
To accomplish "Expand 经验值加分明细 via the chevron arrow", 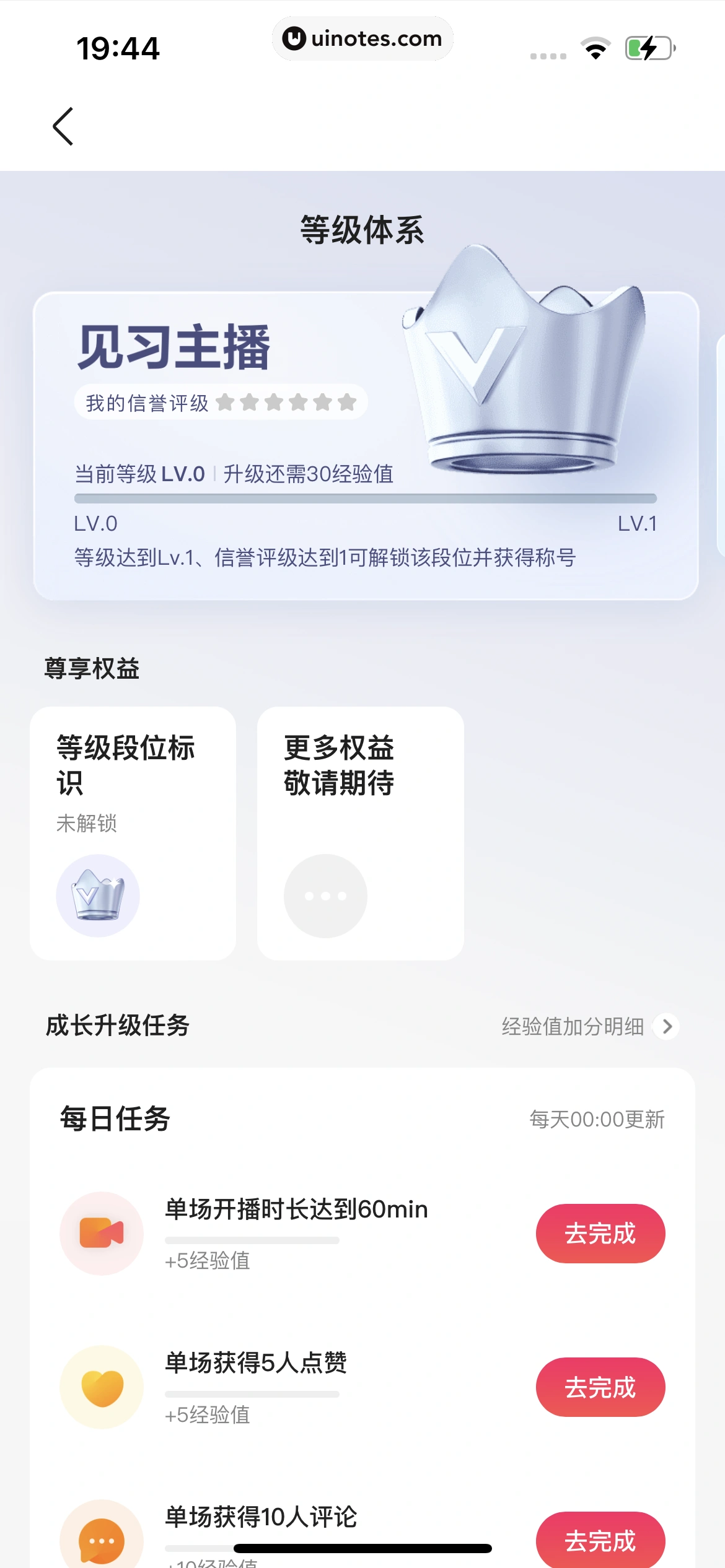I will pos(666,1026).
